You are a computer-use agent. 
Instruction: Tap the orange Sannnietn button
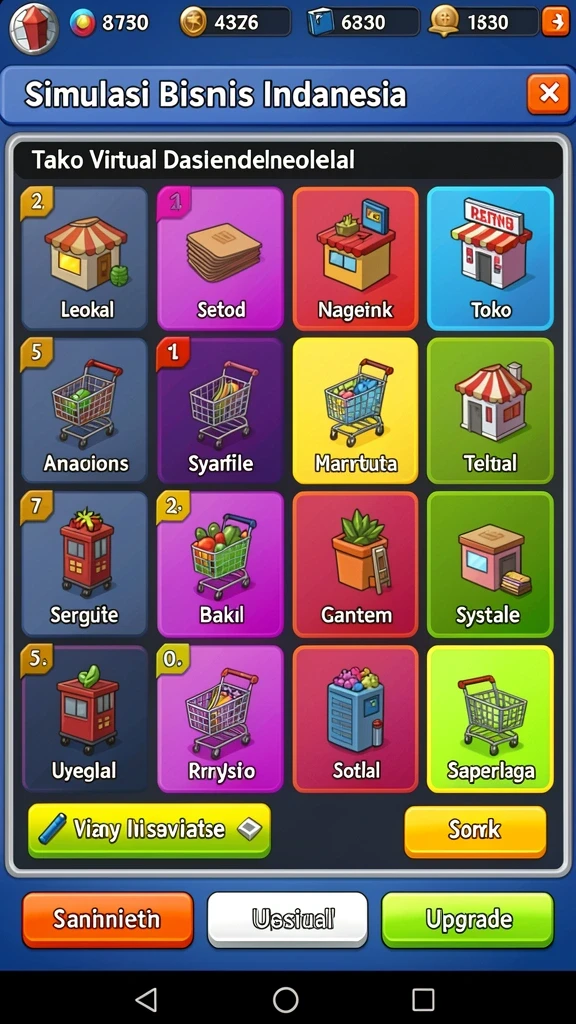pyautogui.click(x=108, y=920)
